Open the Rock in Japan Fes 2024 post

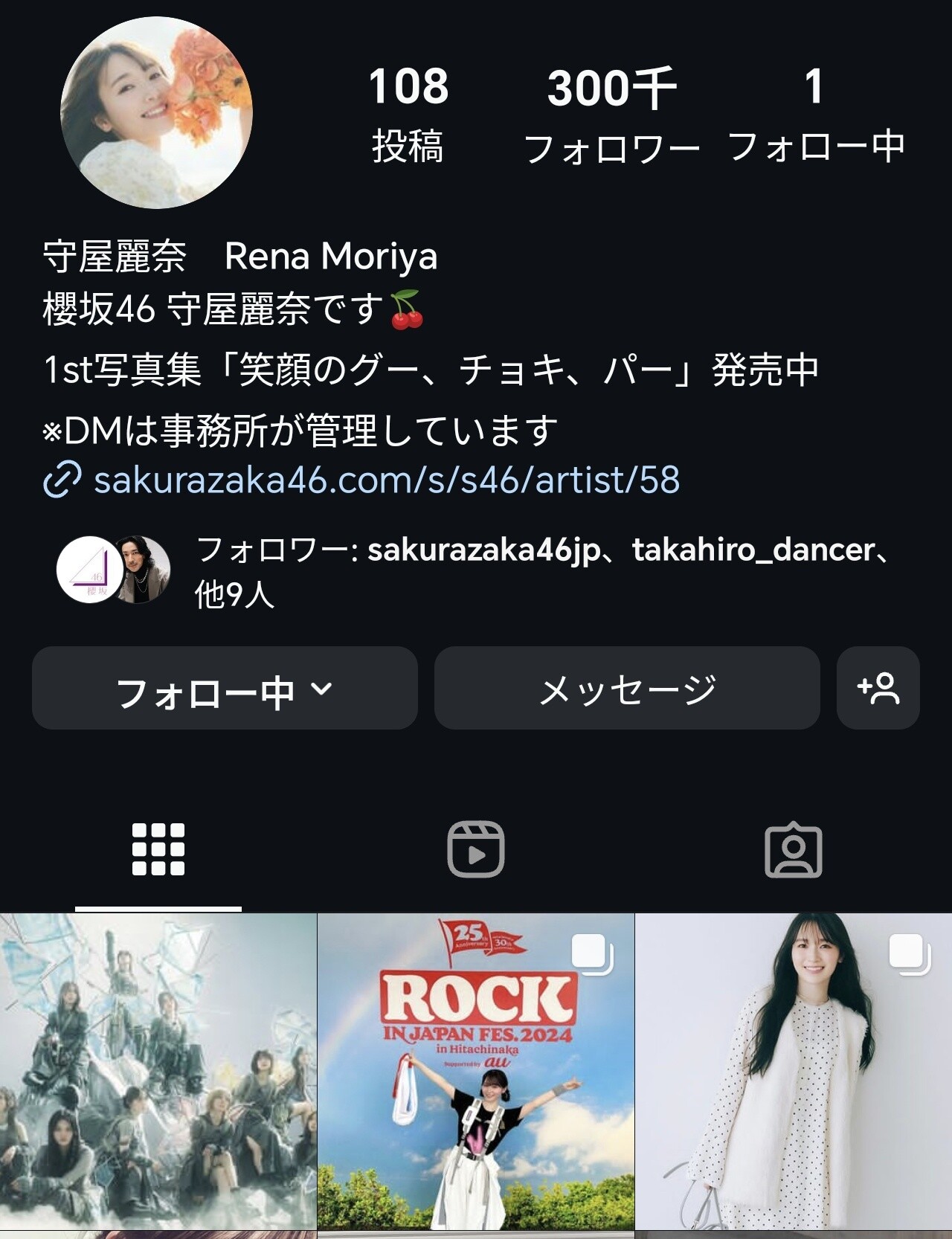(476, 1071)
